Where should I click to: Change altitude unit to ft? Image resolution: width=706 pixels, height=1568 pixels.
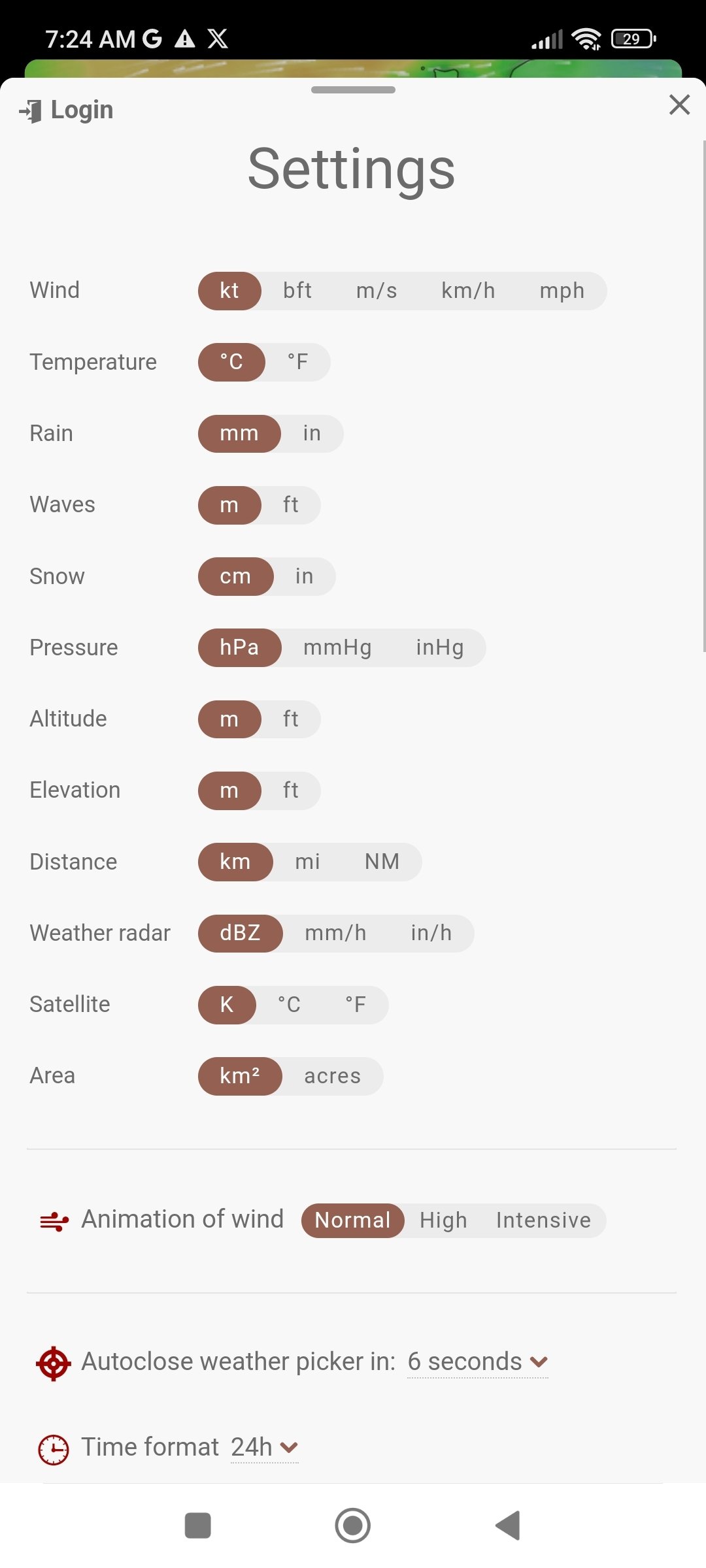(291, 719)
